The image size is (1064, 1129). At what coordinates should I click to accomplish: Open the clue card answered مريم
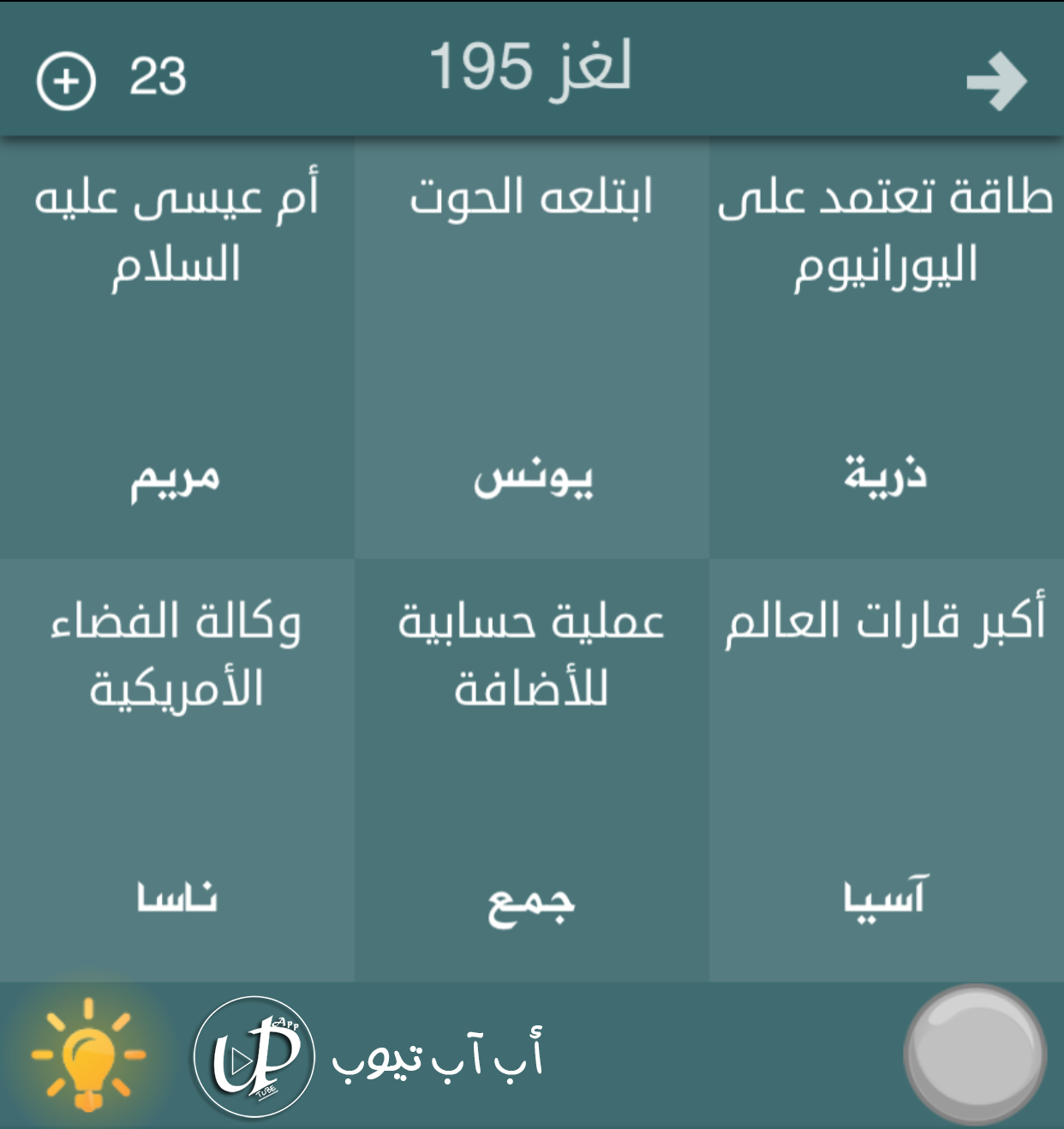[x=176, y=348]
